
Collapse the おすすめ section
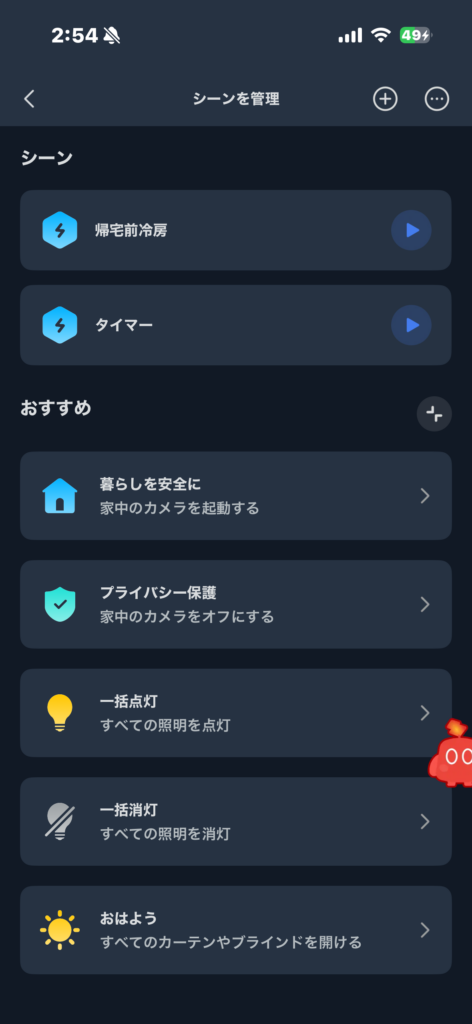434,414
